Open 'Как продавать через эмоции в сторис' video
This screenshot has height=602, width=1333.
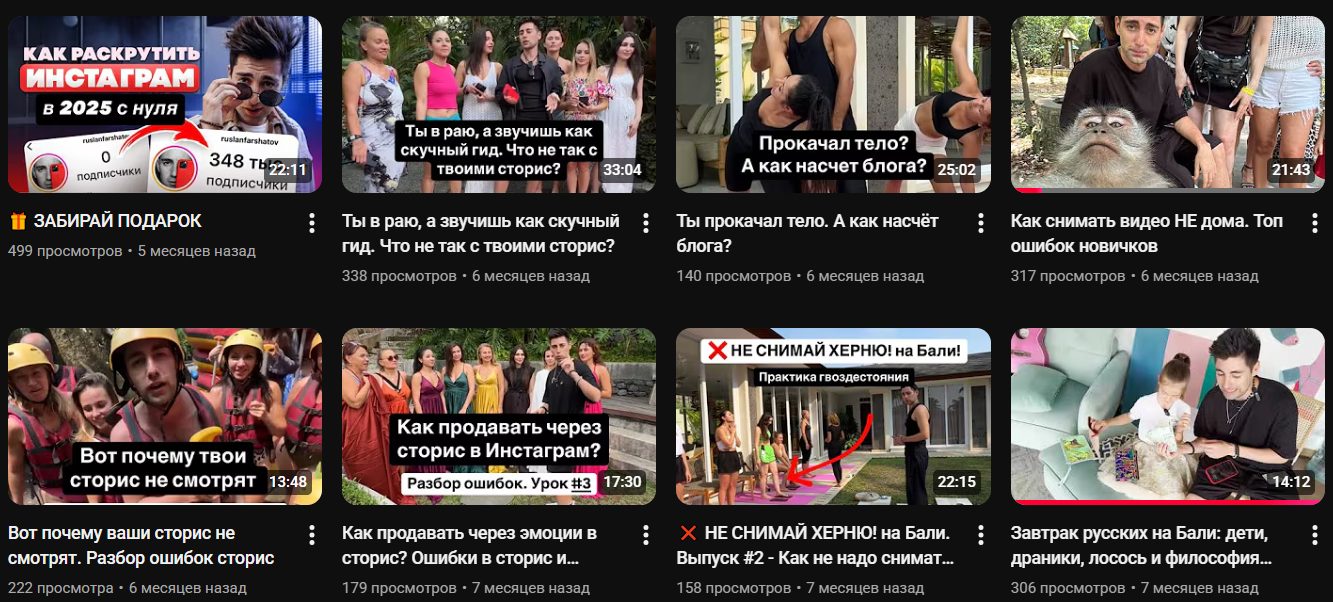click(x=498, y=416)
